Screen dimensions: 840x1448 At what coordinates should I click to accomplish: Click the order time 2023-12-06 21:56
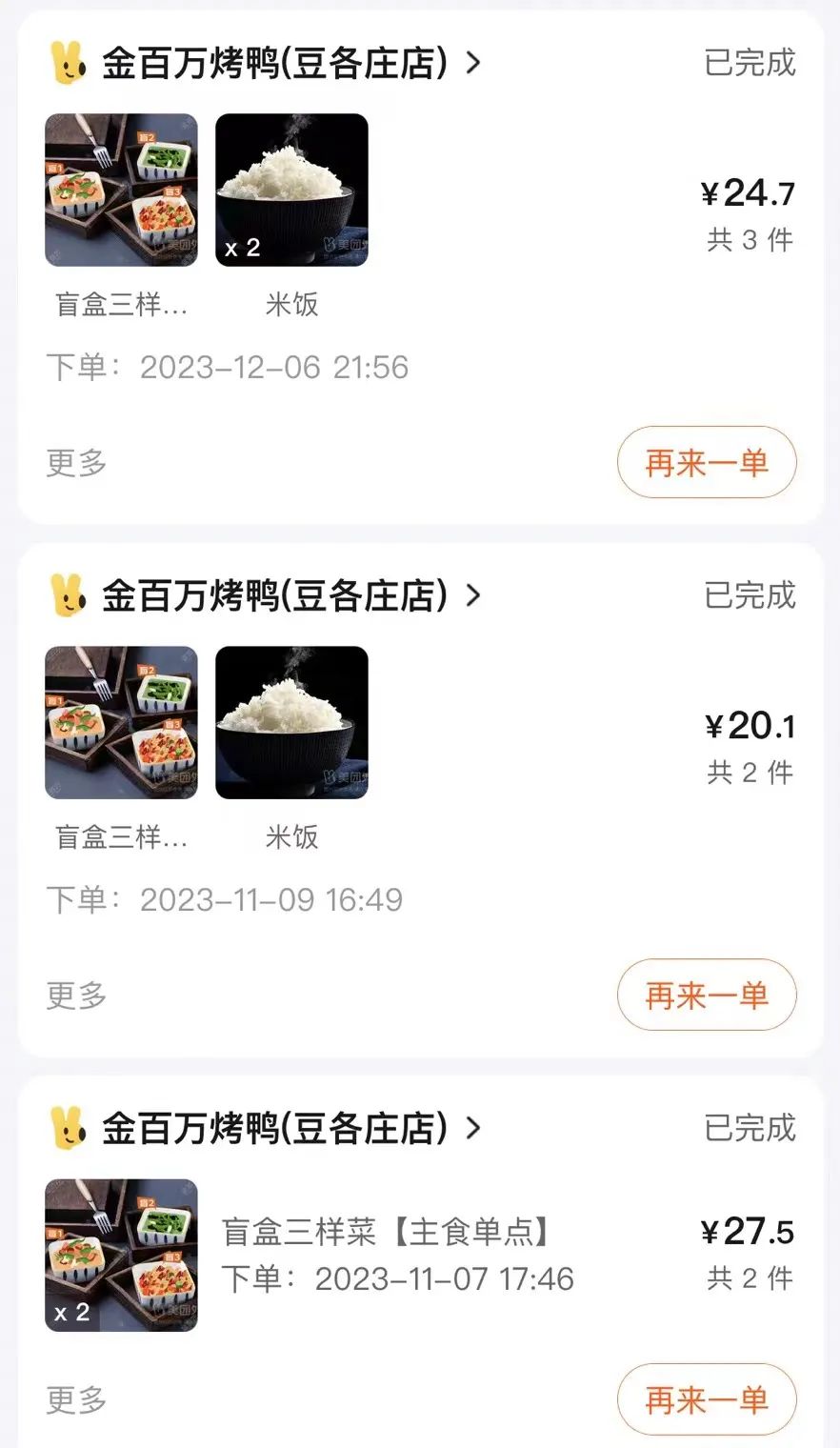(x=273, y=367)
